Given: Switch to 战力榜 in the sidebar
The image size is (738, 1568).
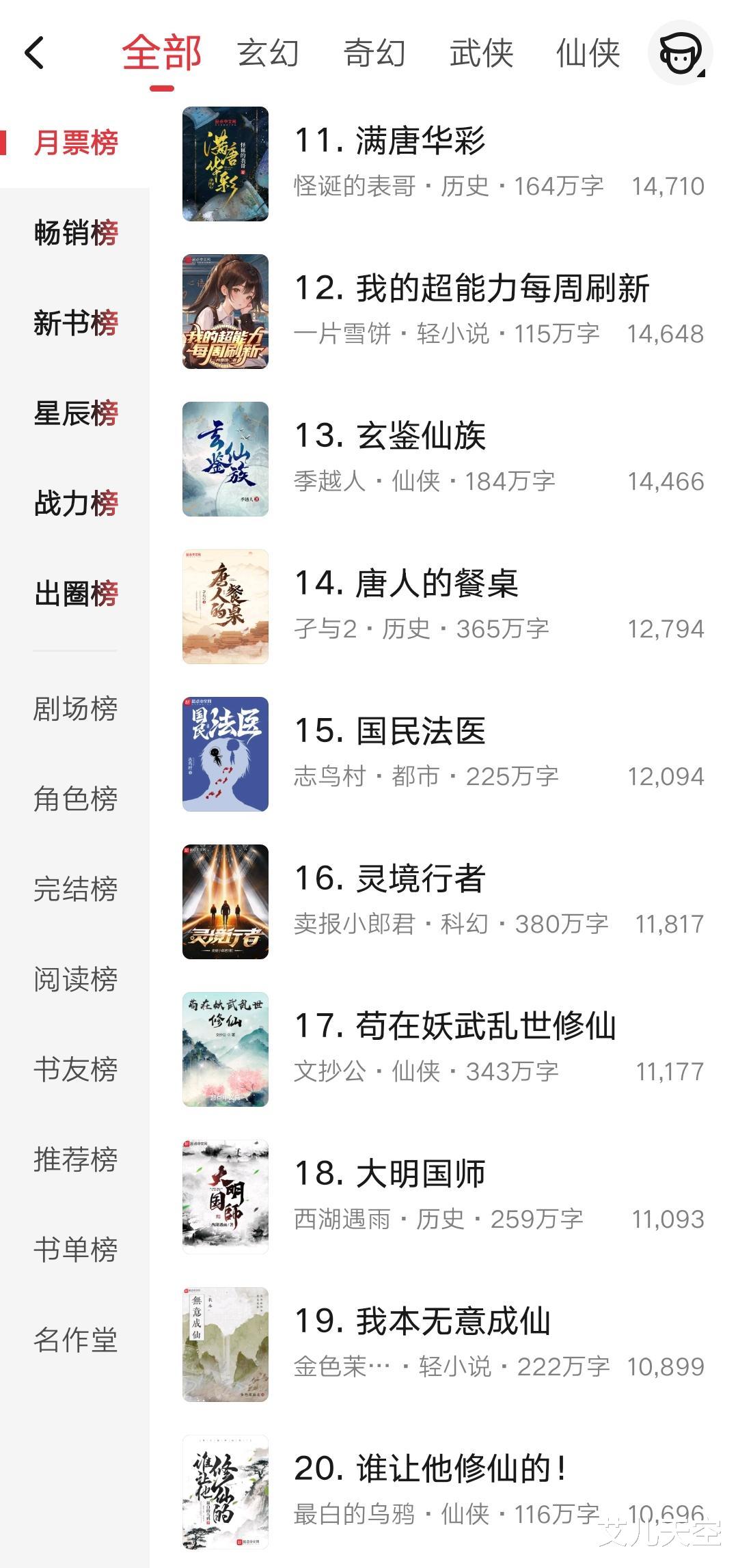Looking at the screenshot, I should (76, 504).
